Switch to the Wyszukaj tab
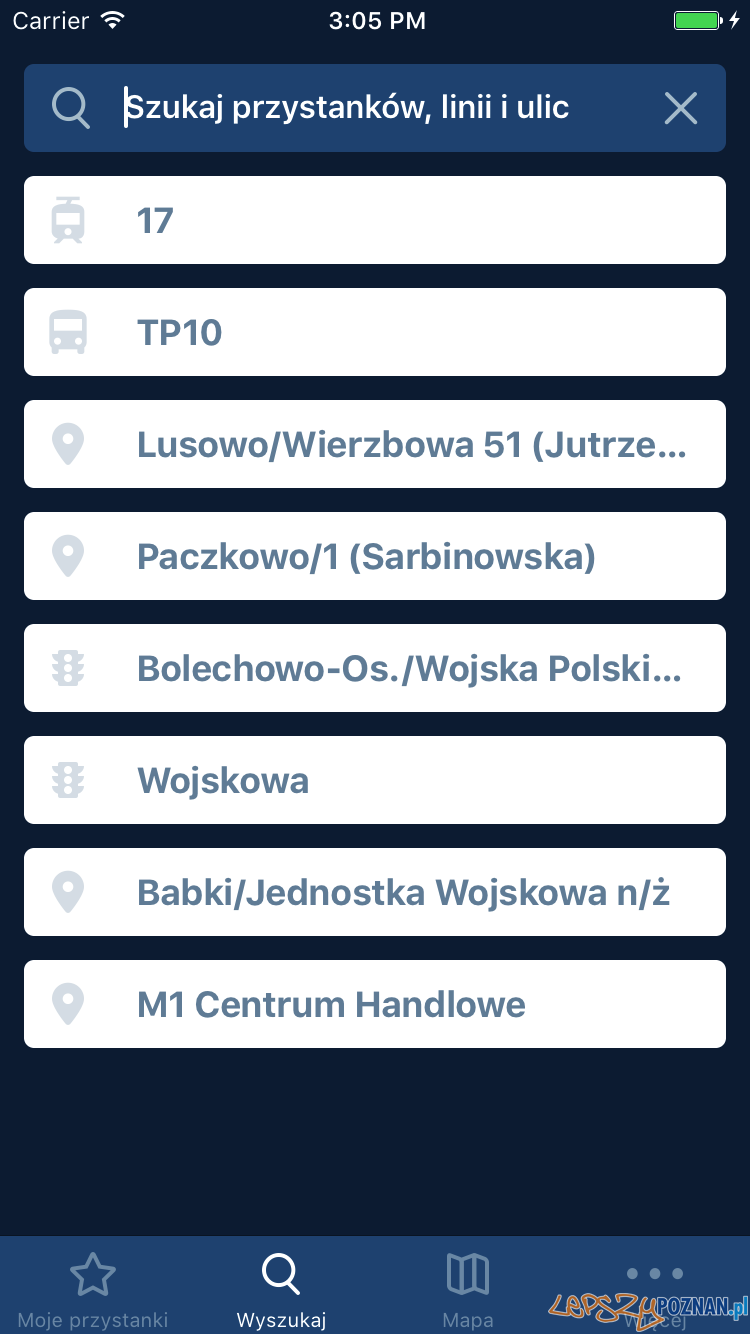 pos(281,1290)
